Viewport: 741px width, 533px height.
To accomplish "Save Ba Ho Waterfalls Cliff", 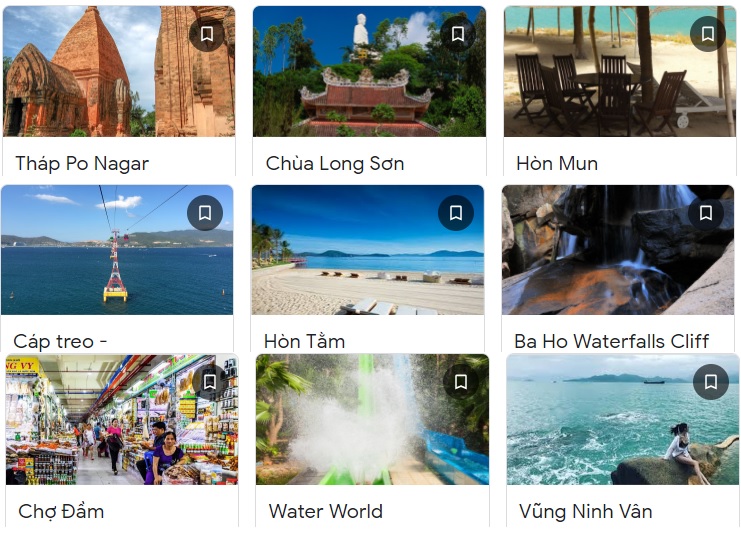I will 706,213.
